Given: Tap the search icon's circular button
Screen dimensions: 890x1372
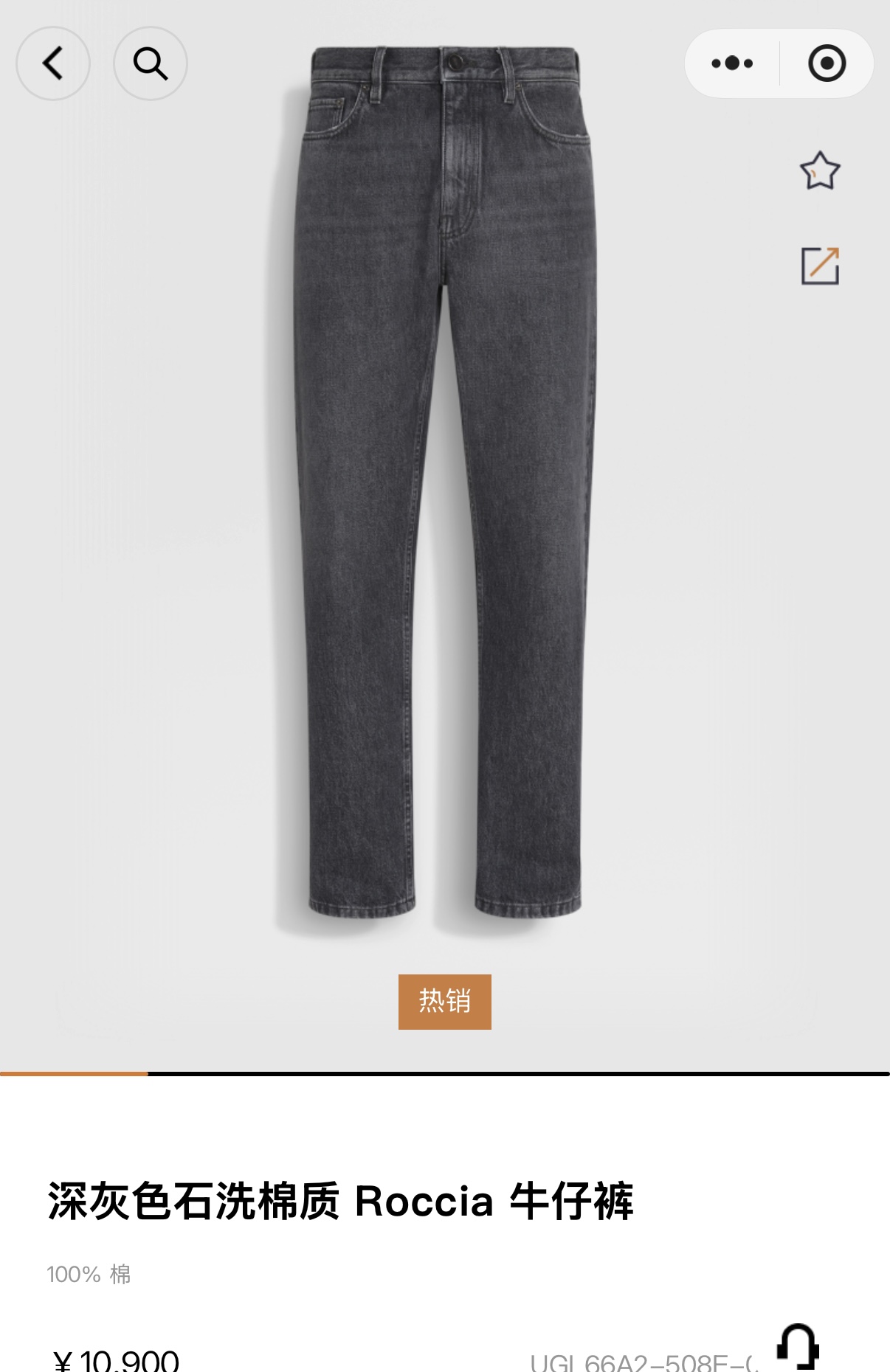Looking at the screenshot, I should click(151, 64).
